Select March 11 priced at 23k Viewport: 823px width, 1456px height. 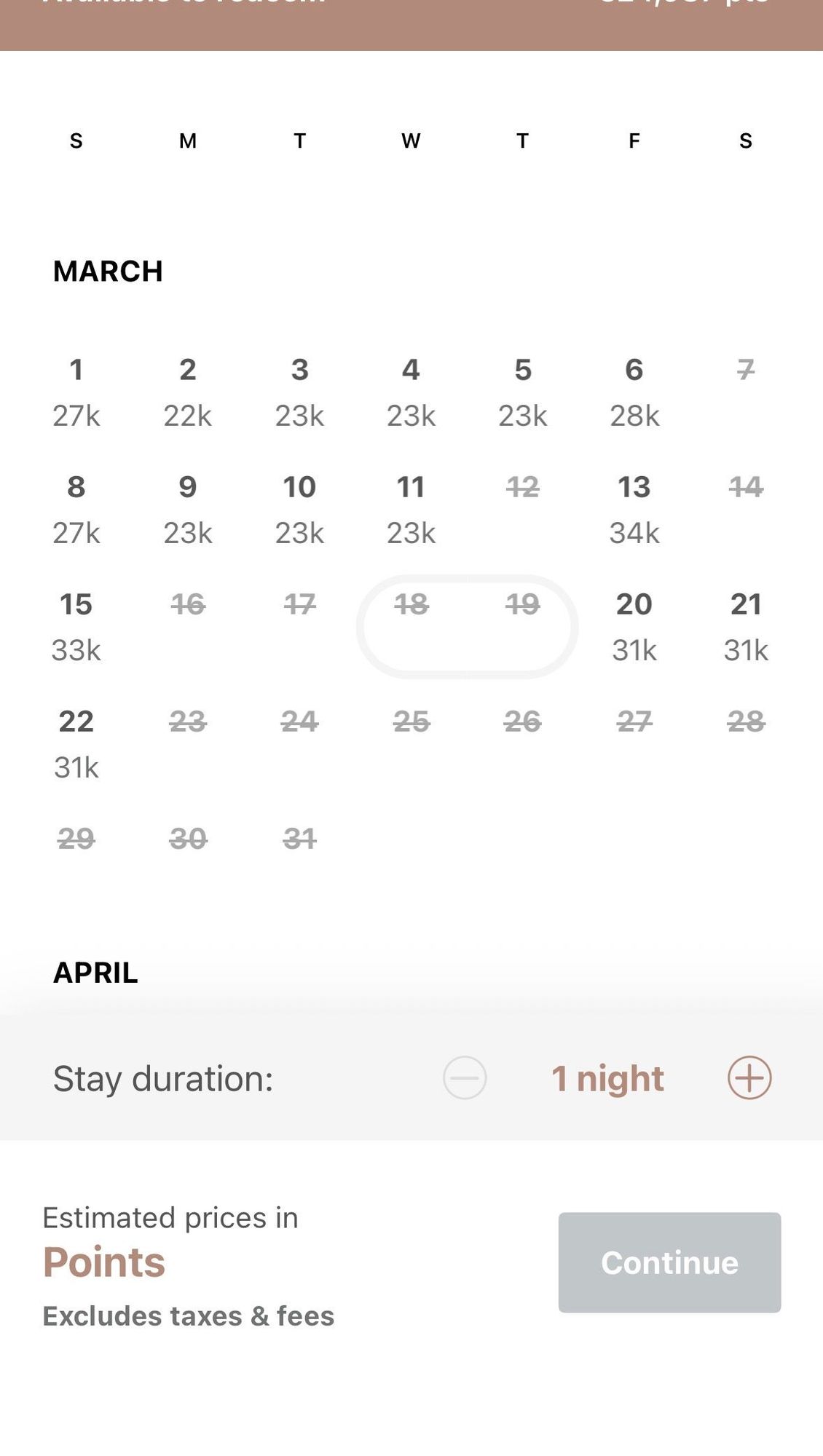(411, 510)
